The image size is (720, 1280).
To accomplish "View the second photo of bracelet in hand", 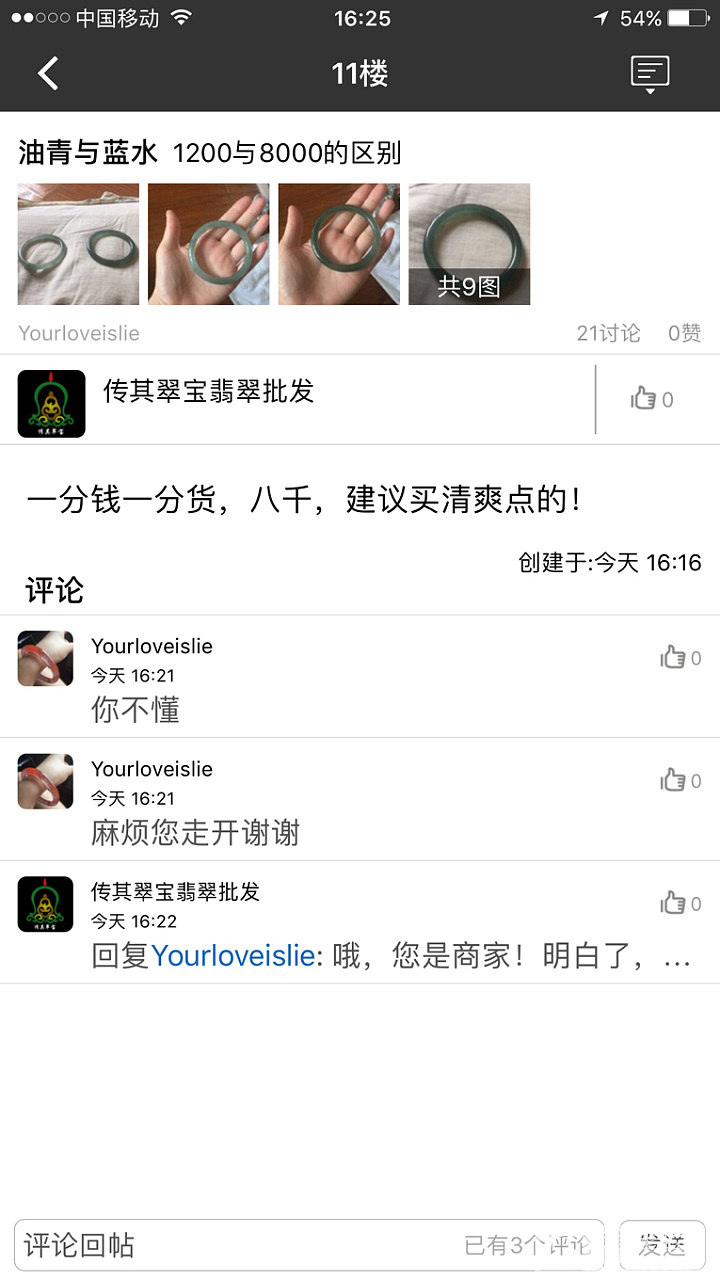I will pyautogui.click(x=208, y=244).
